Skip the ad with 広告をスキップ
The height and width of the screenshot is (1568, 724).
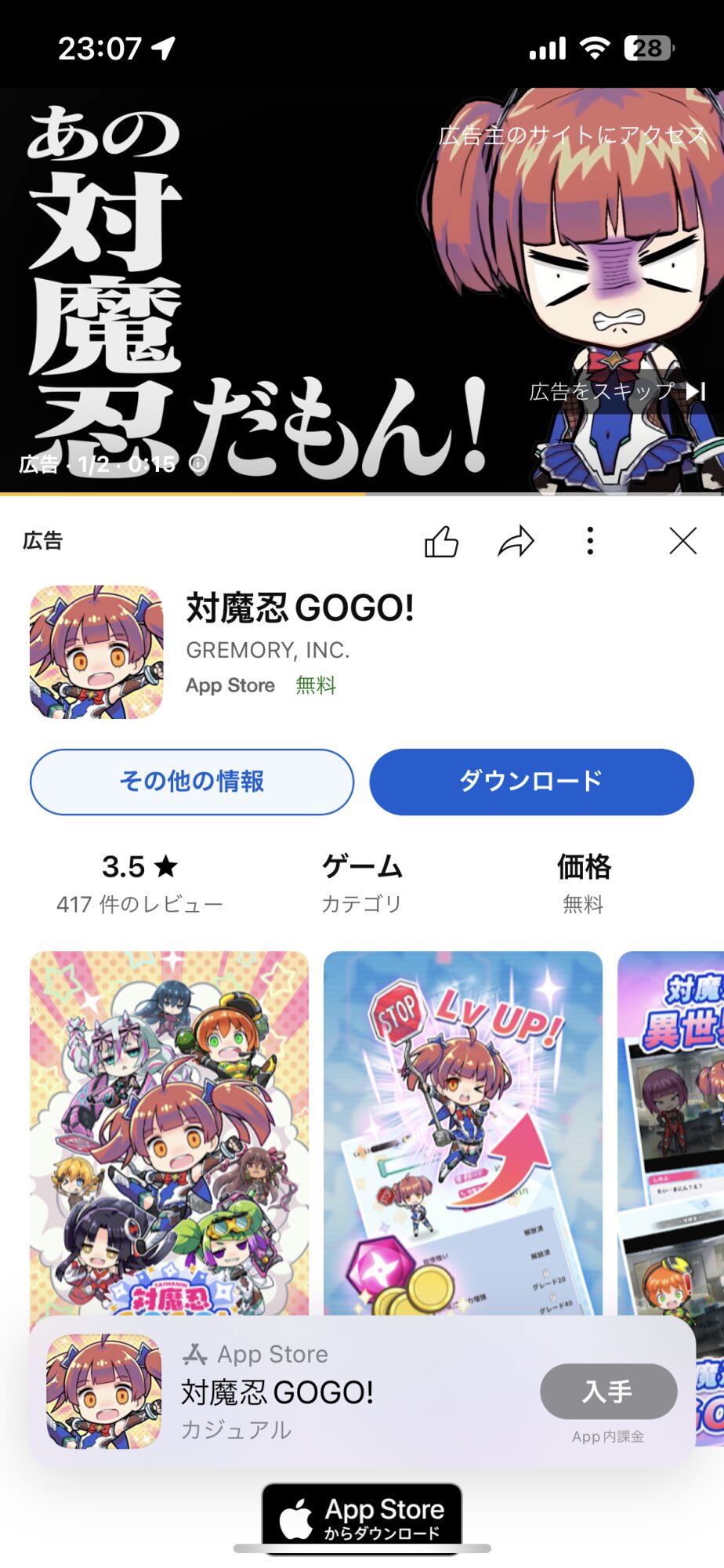click(x=617, y=390)
